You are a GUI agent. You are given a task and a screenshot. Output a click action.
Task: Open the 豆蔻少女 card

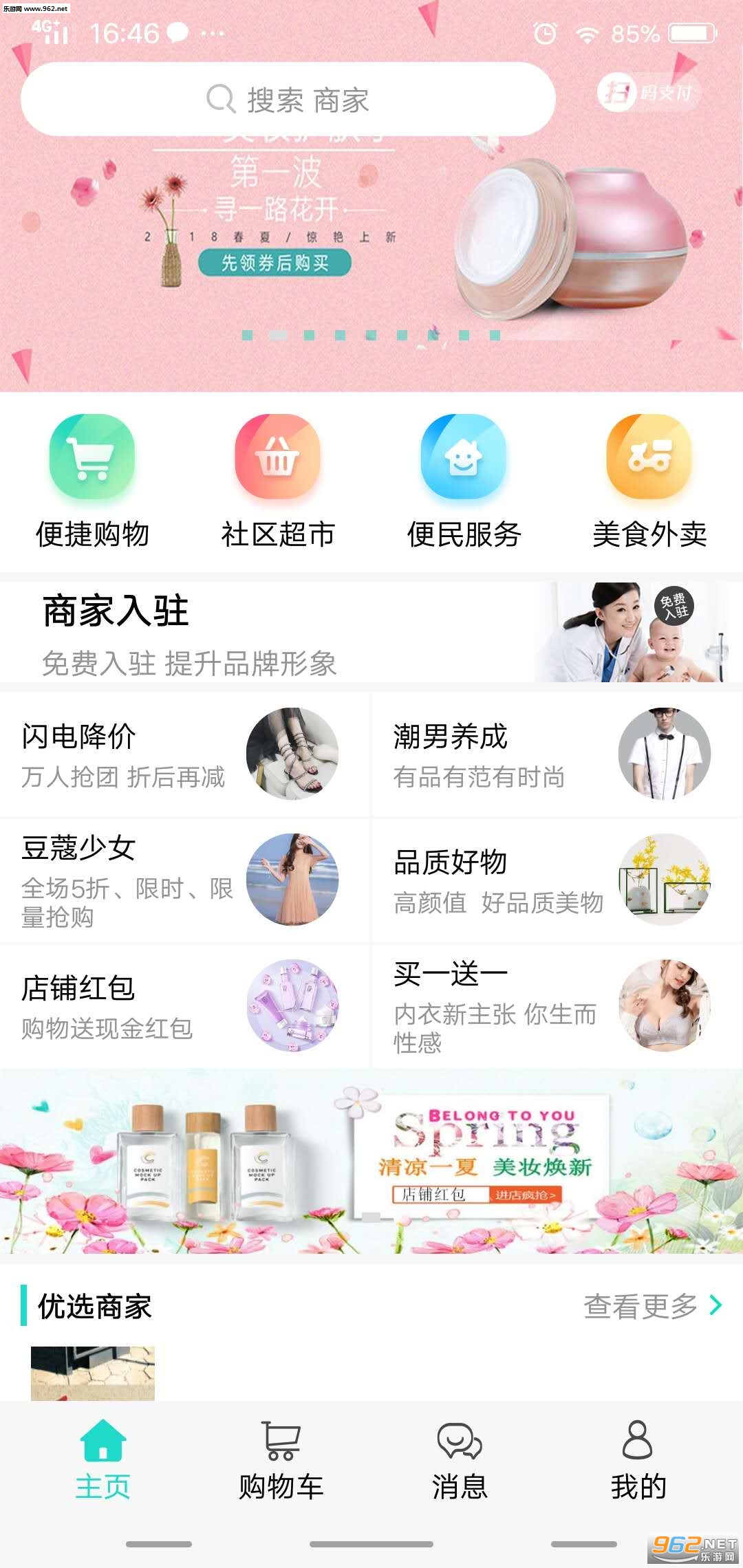pos(185,880)
